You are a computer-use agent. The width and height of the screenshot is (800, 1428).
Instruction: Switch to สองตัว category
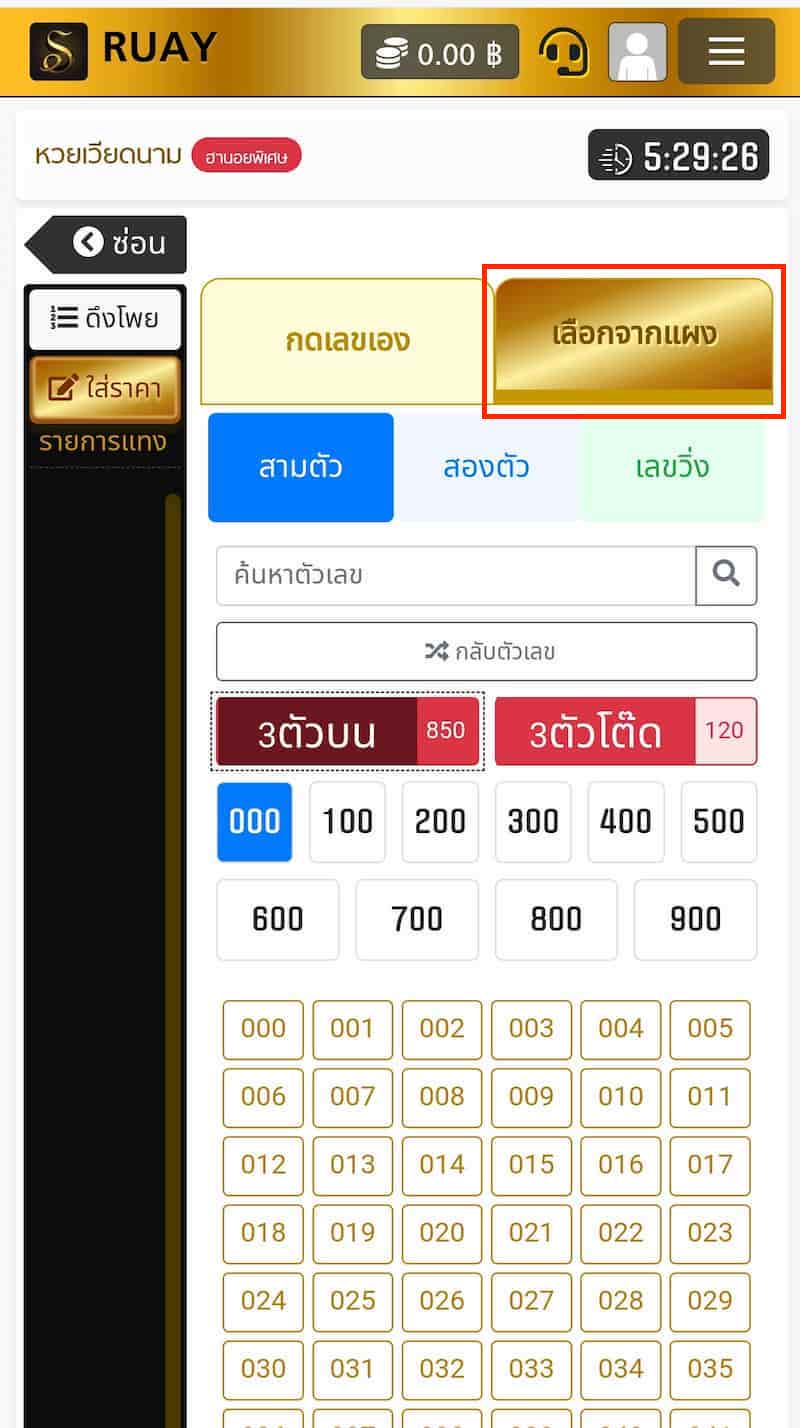pyautogui.click(x=486, y=467)
